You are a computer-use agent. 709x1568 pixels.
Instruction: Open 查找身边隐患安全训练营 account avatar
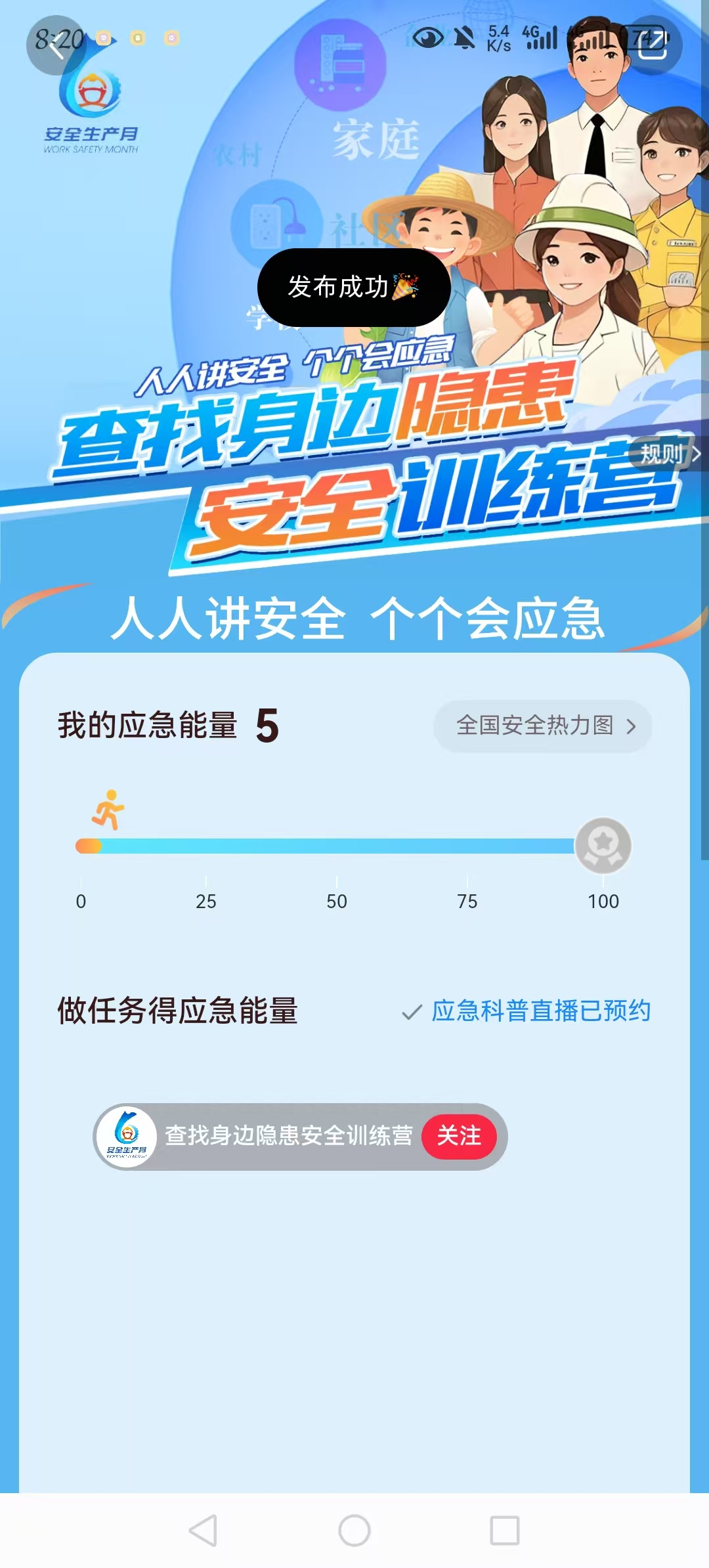(127, 1137)
